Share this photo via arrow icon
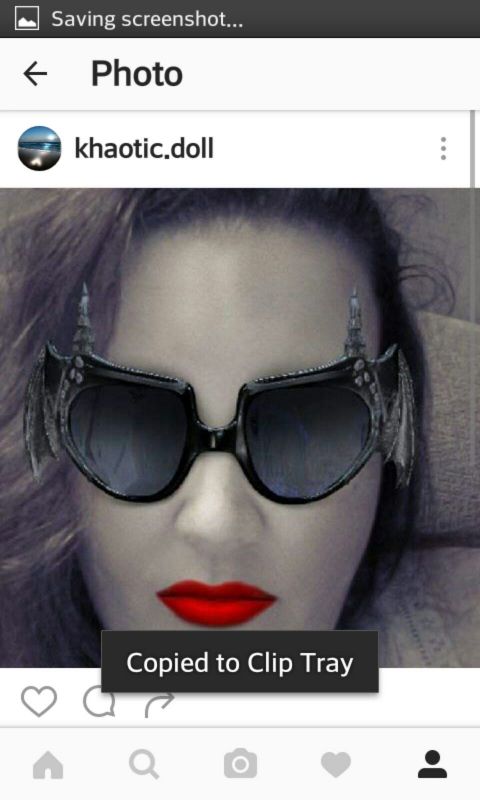 tap(159, 705)
